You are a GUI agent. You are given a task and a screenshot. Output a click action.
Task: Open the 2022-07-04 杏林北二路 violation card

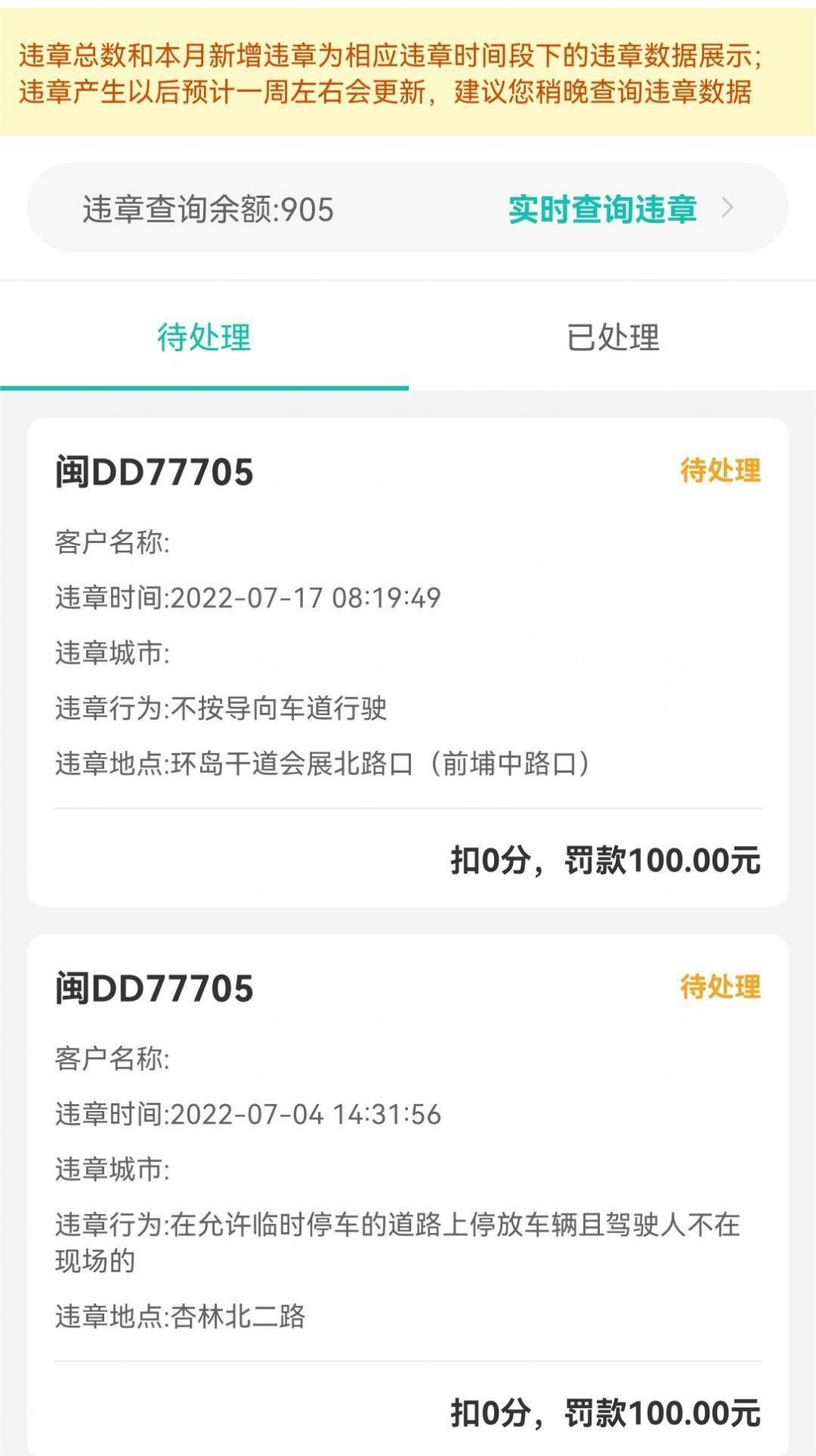[408, 1188]
